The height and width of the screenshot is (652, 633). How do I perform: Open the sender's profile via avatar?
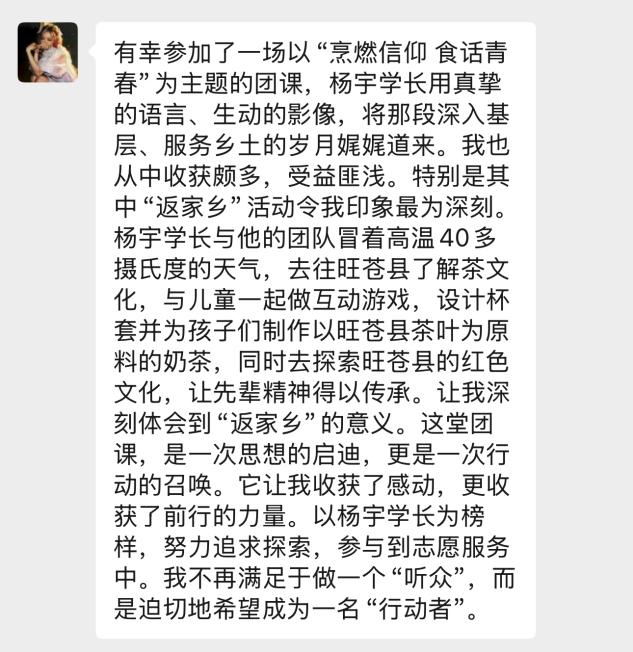click(48, 53)
